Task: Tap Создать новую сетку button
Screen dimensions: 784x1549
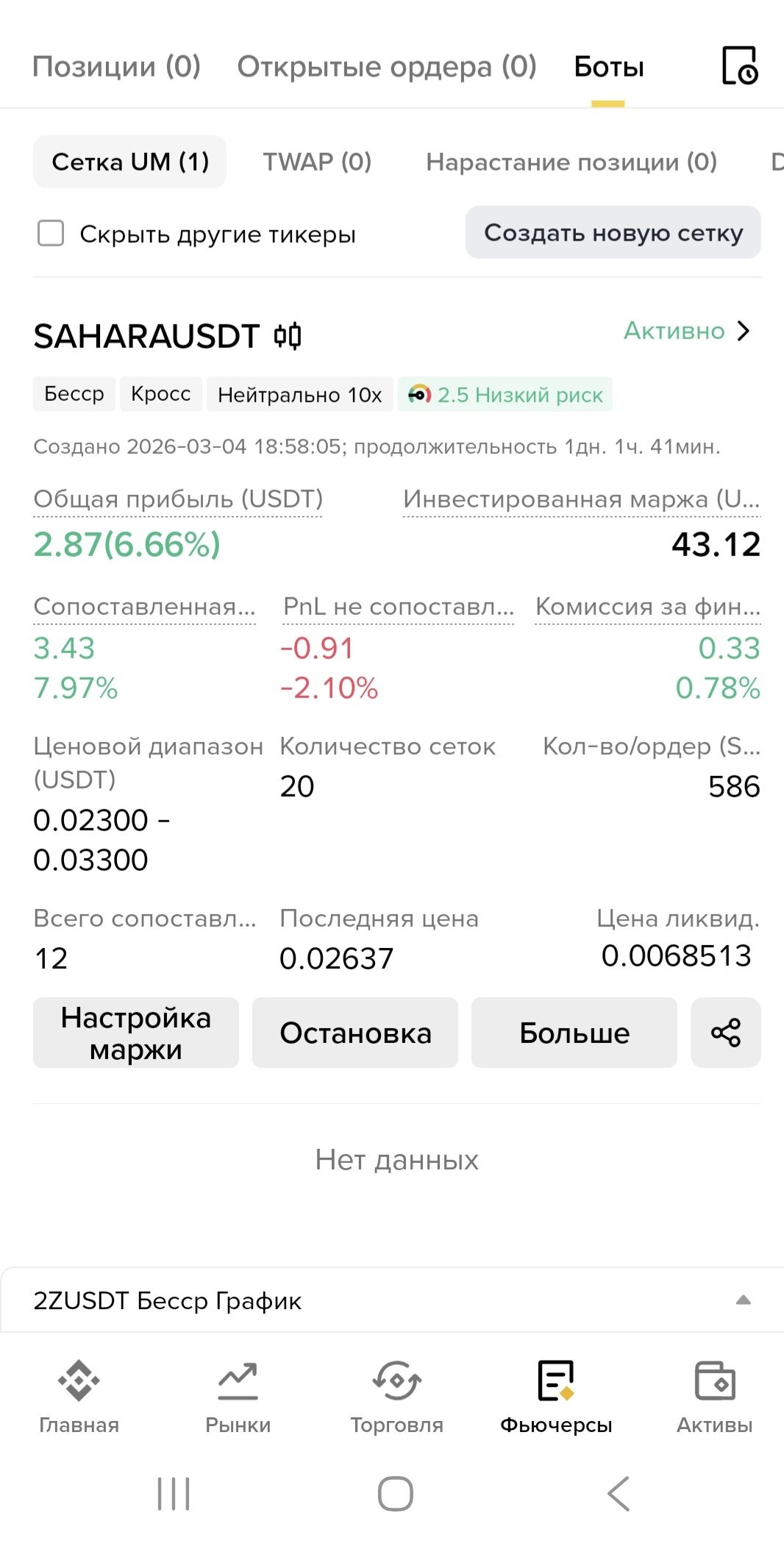Action: coord(613,232)
